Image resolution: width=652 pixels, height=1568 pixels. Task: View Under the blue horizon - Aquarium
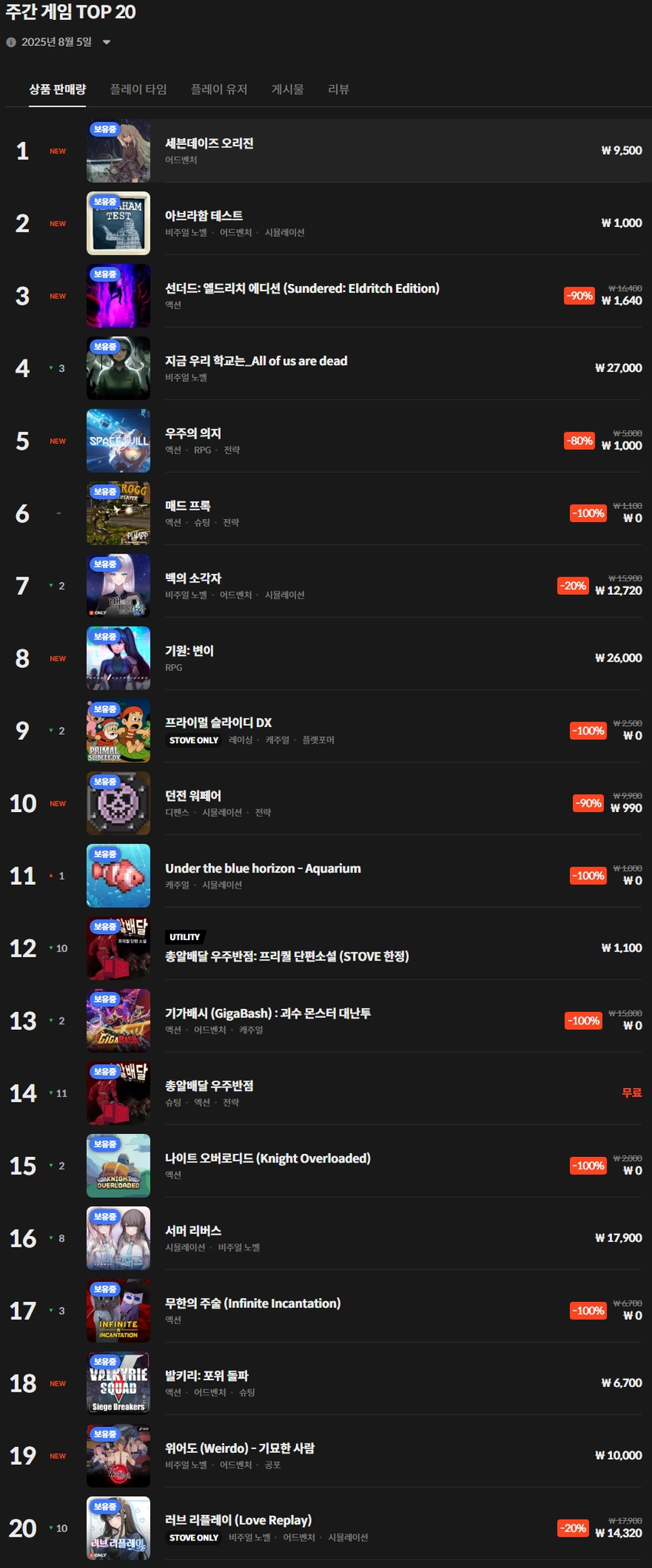262,869
